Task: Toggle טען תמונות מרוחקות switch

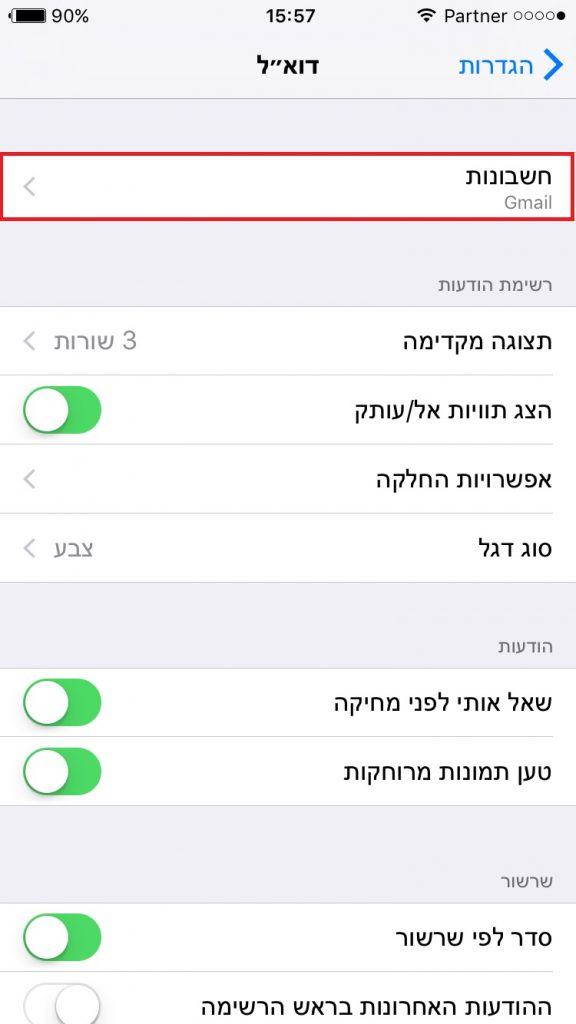Action: point(63,771)
